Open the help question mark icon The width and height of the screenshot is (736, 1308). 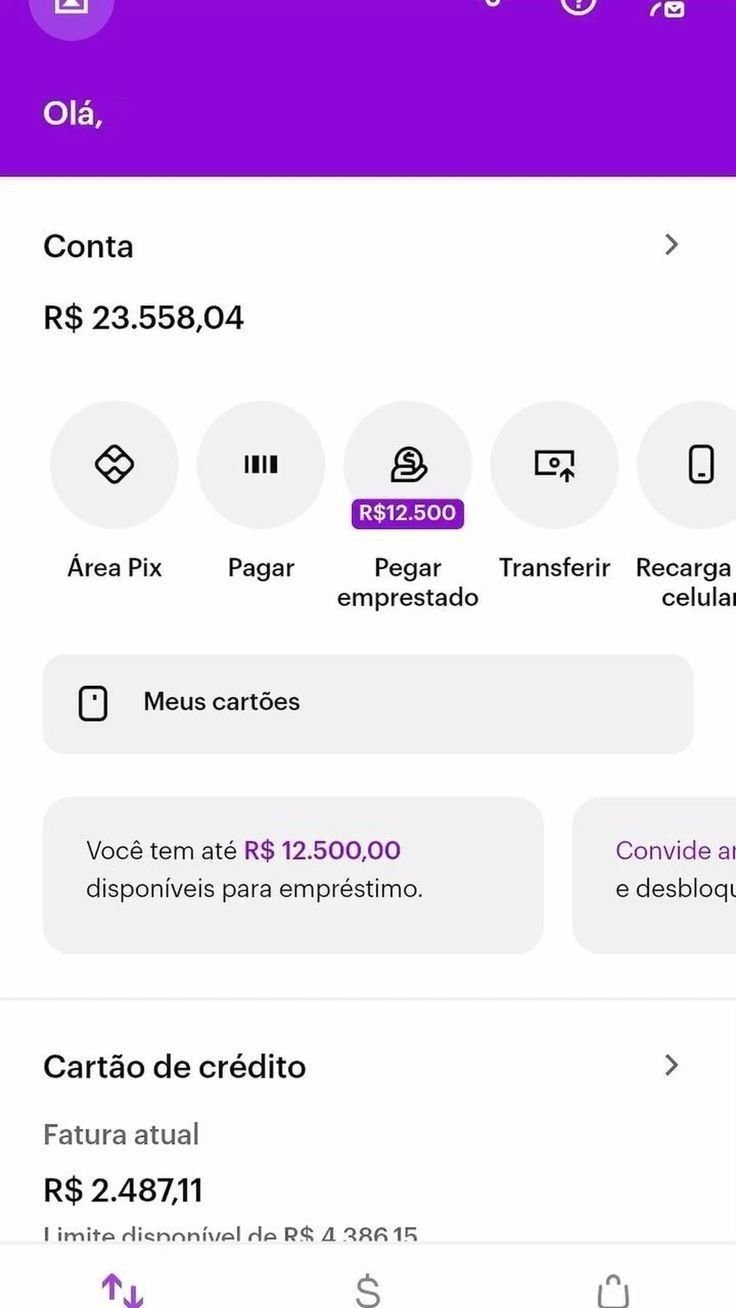578,6
